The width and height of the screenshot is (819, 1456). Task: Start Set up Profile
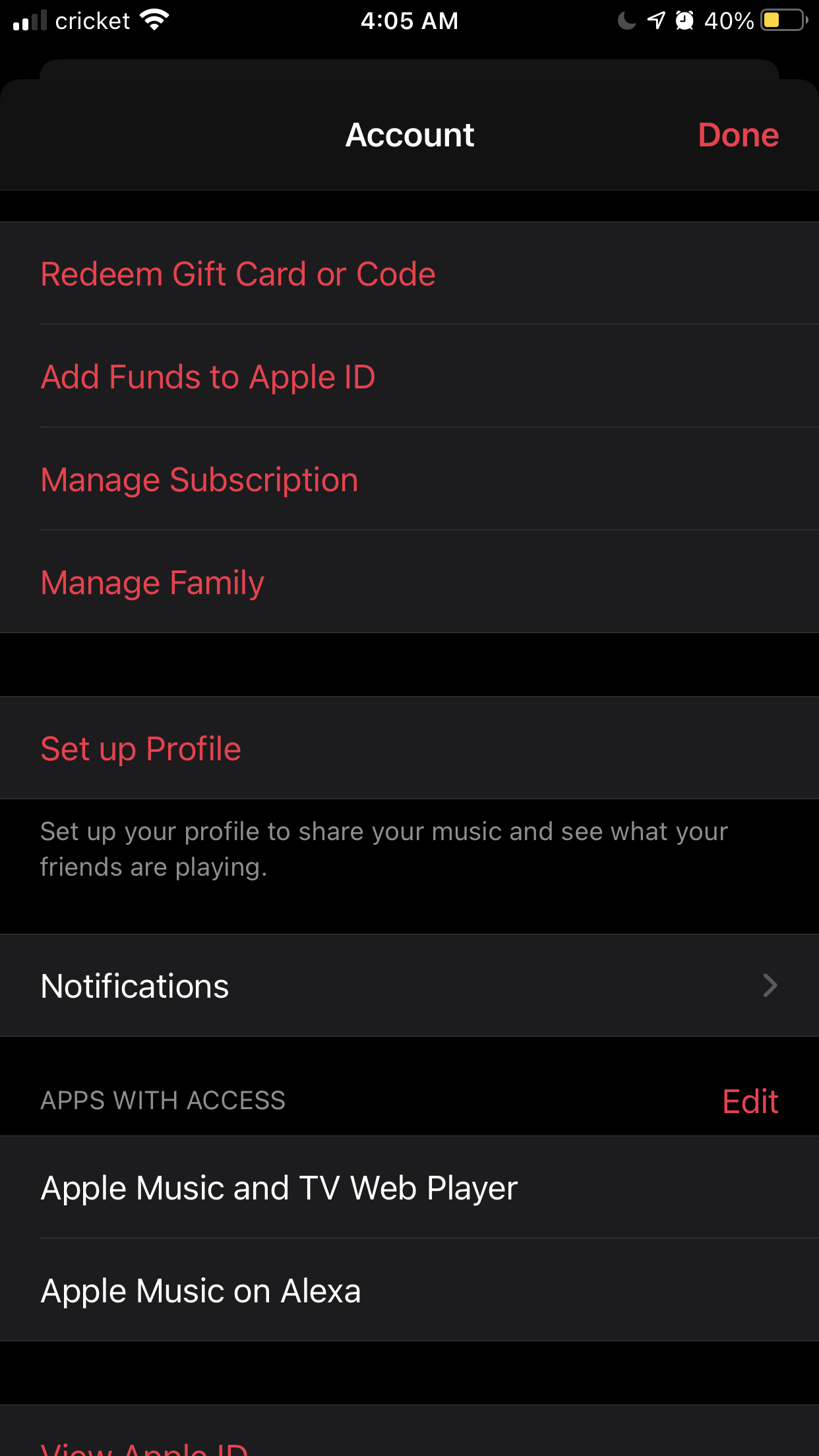click(x=141, y=749)
